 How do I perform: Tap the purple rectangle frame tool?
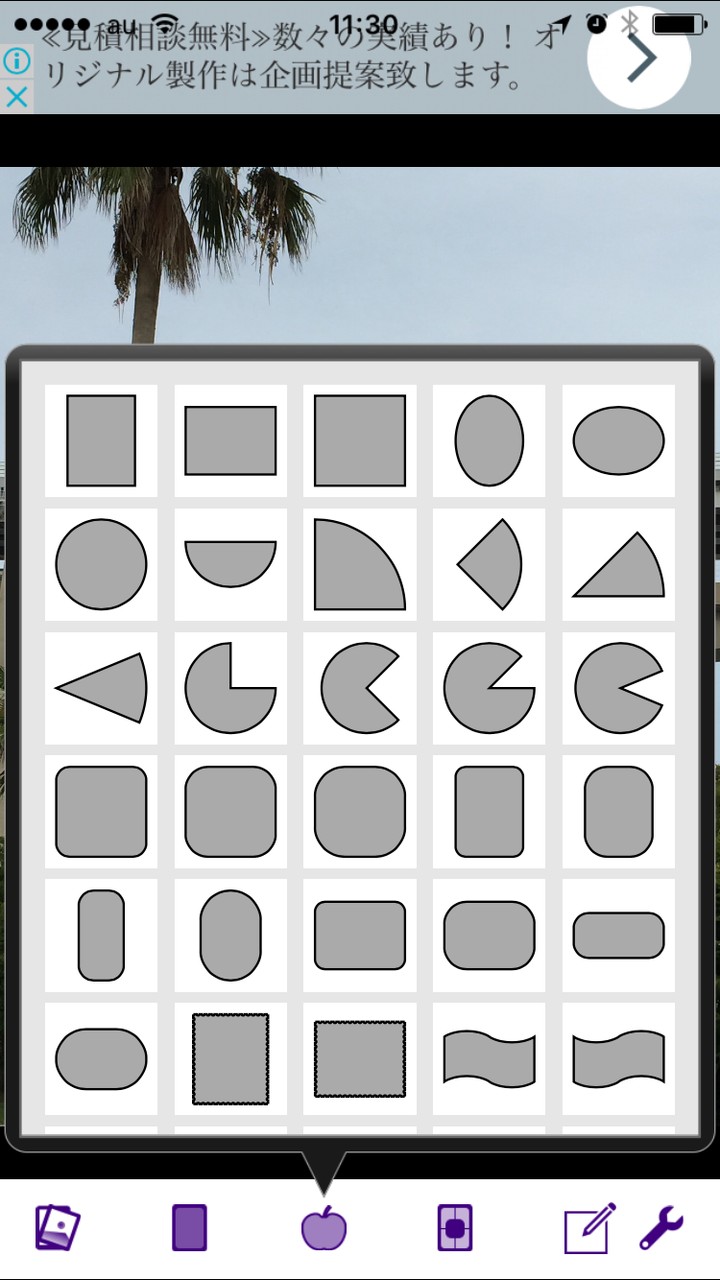189,1227
